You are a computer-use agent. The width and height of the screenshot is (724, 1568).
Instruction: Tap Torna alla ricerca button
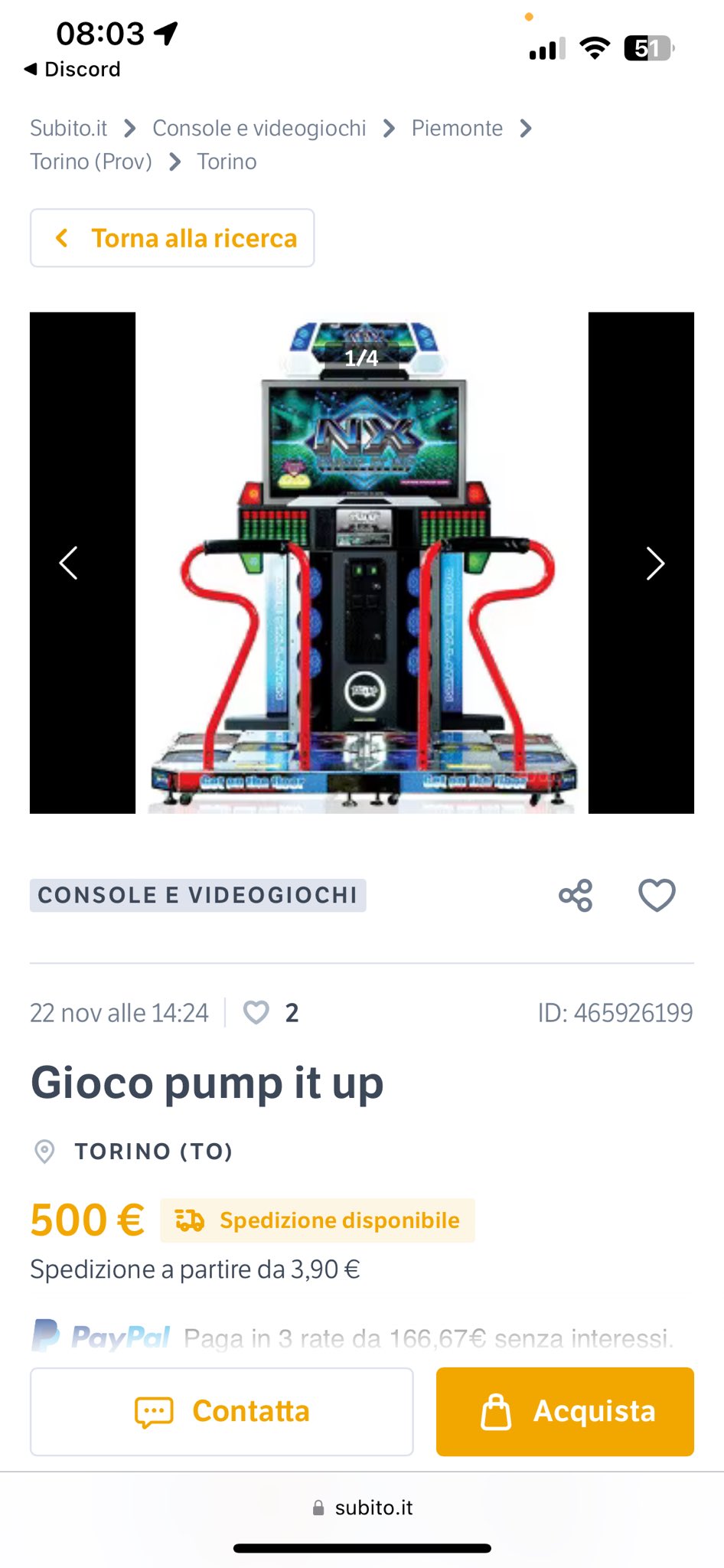tap(172, 238)
